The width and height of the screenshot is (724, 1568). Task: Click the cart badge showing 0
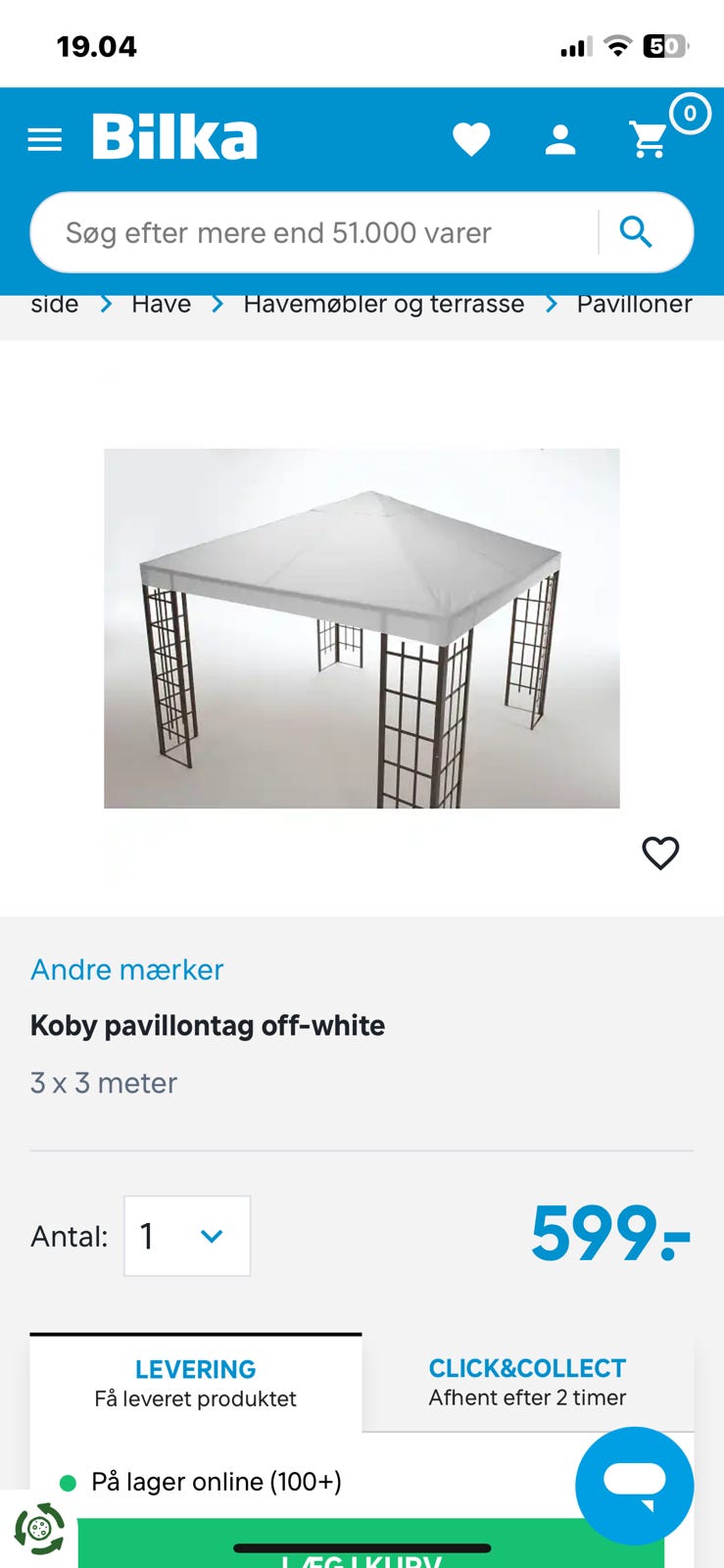click(689, 115)
